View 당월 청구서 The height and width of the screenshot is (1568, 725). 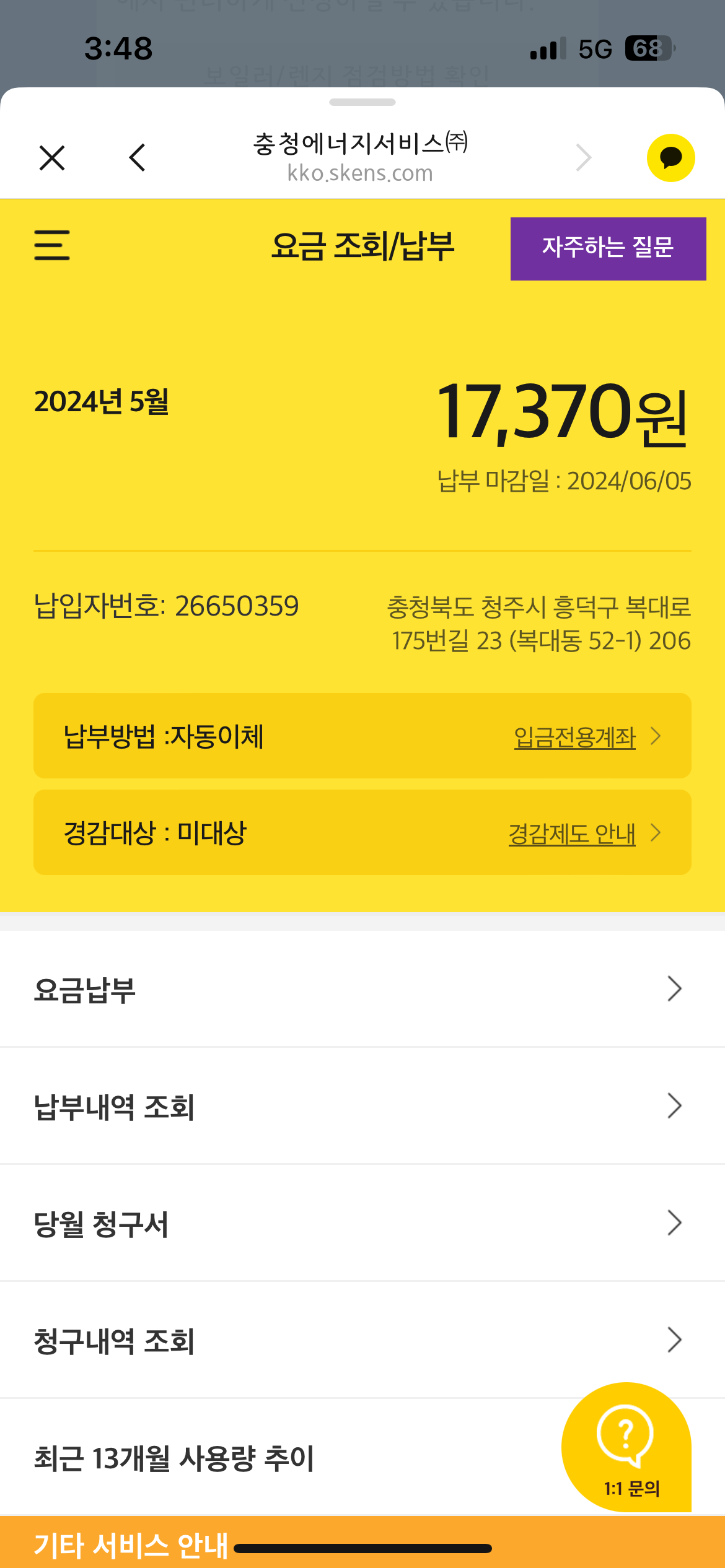click(362, 1223)
